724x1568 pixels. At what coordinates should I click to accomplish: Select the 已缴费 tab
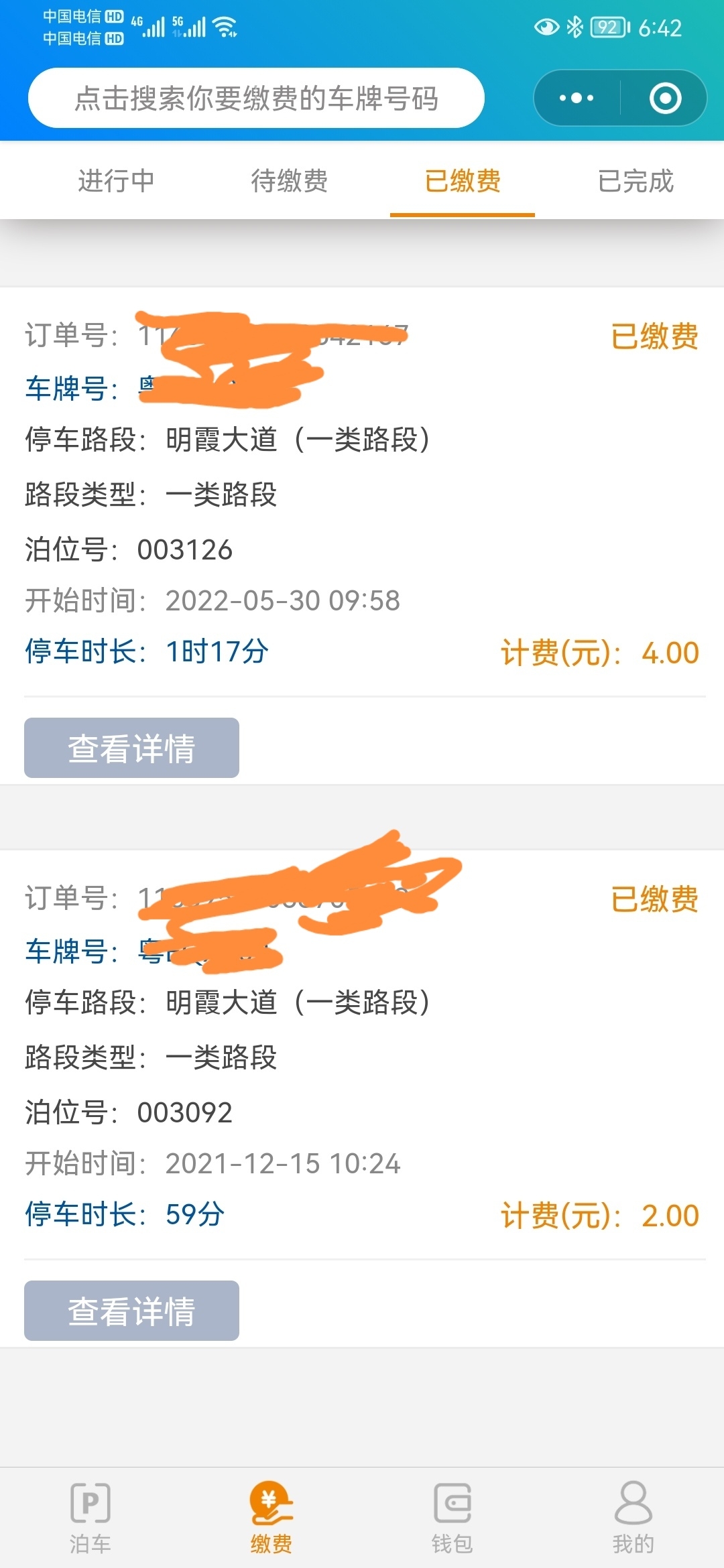click(463, 181)
